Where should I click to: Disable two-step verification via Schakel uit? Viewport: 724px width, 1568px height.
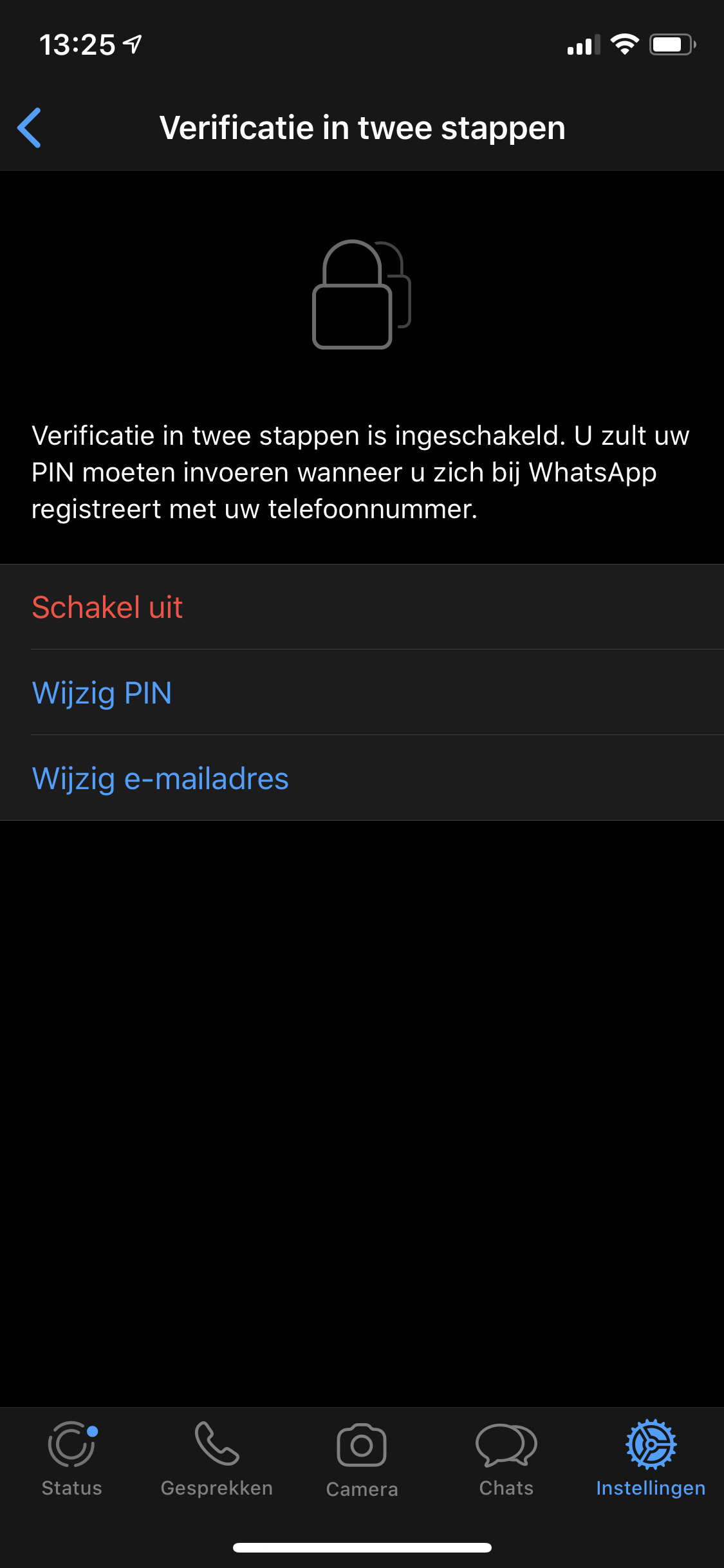107,606
